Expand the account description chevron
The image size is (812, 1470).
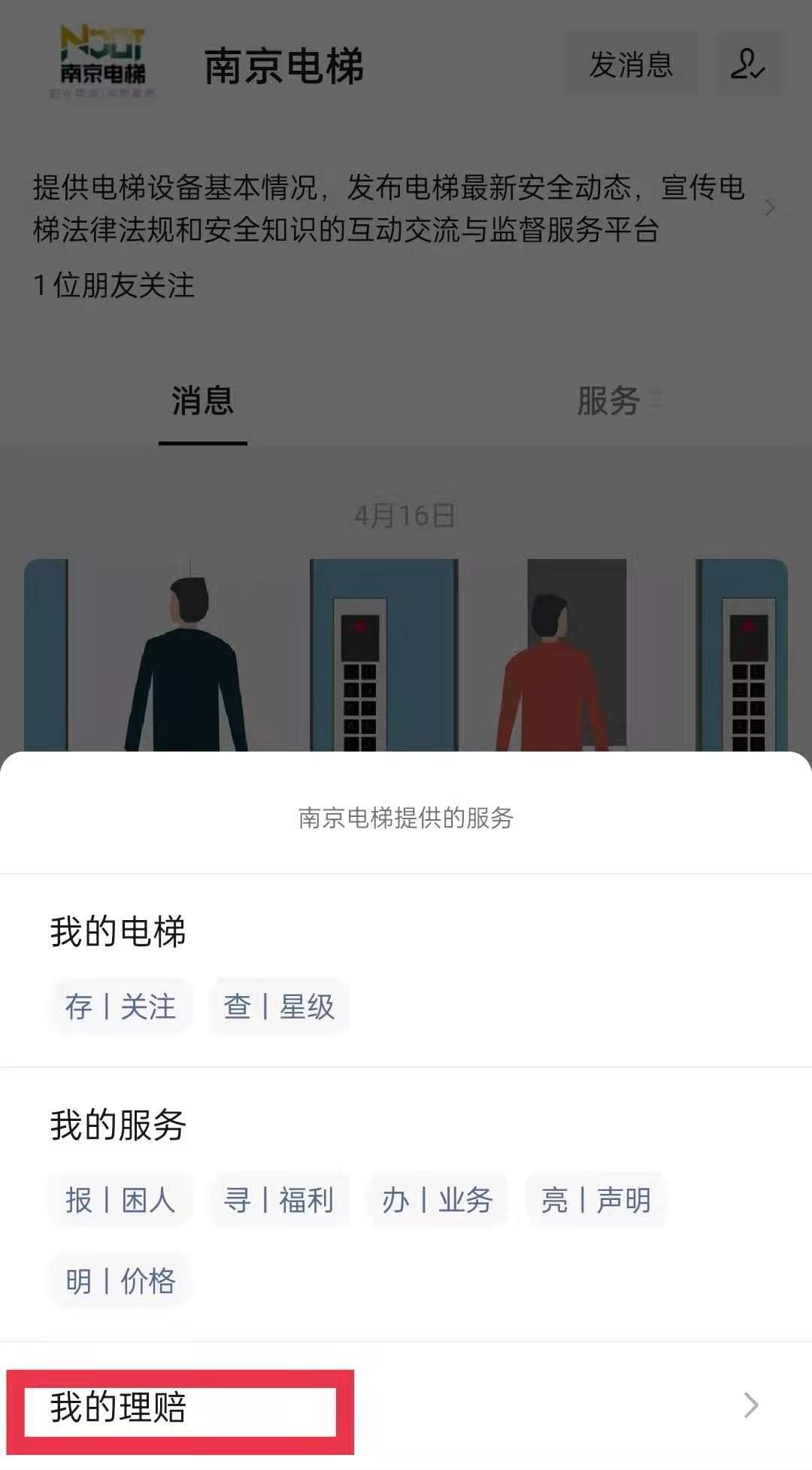pyautogui.click(x=769, y=208)
